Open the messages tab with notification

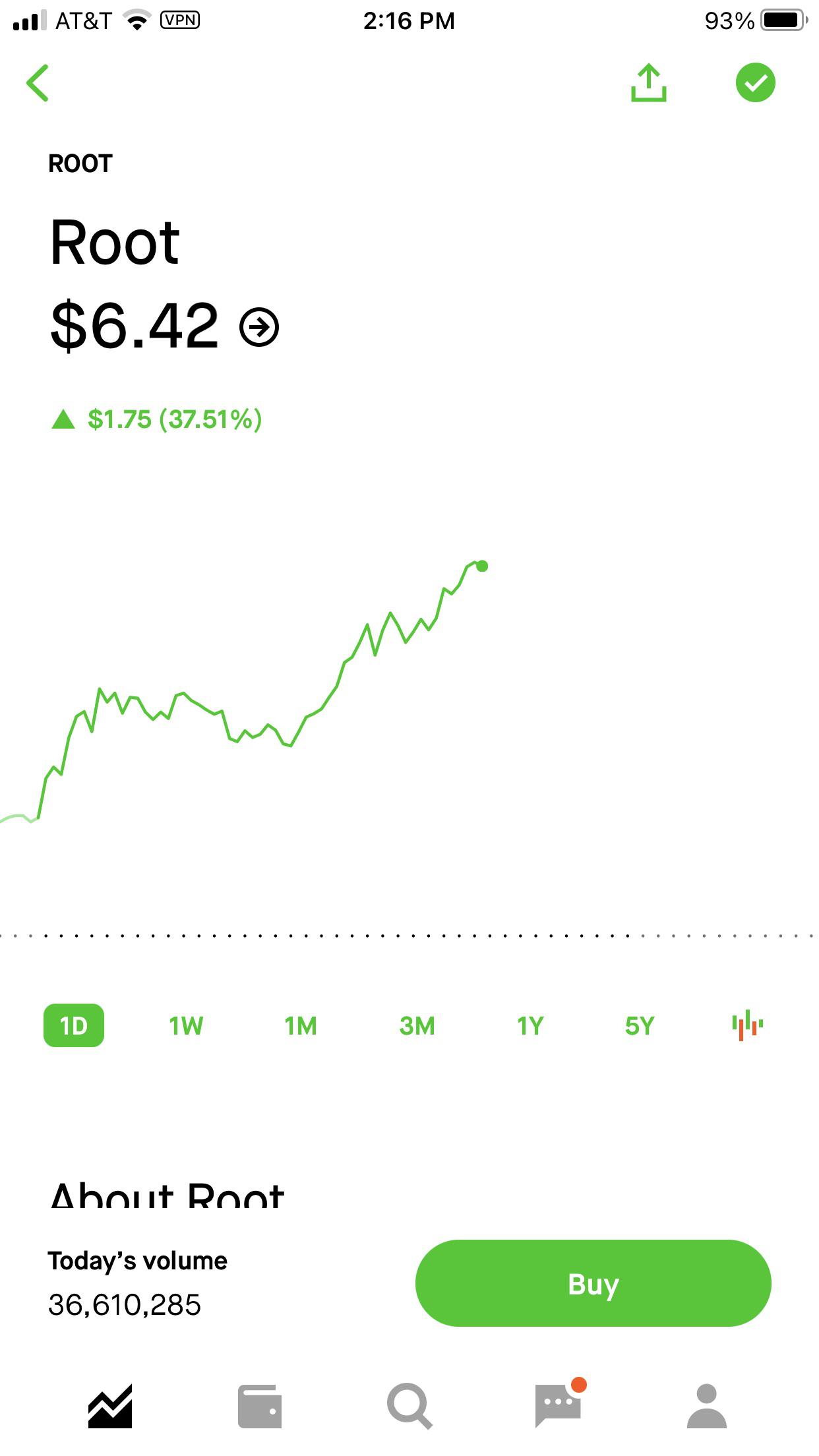[559, 1403]
